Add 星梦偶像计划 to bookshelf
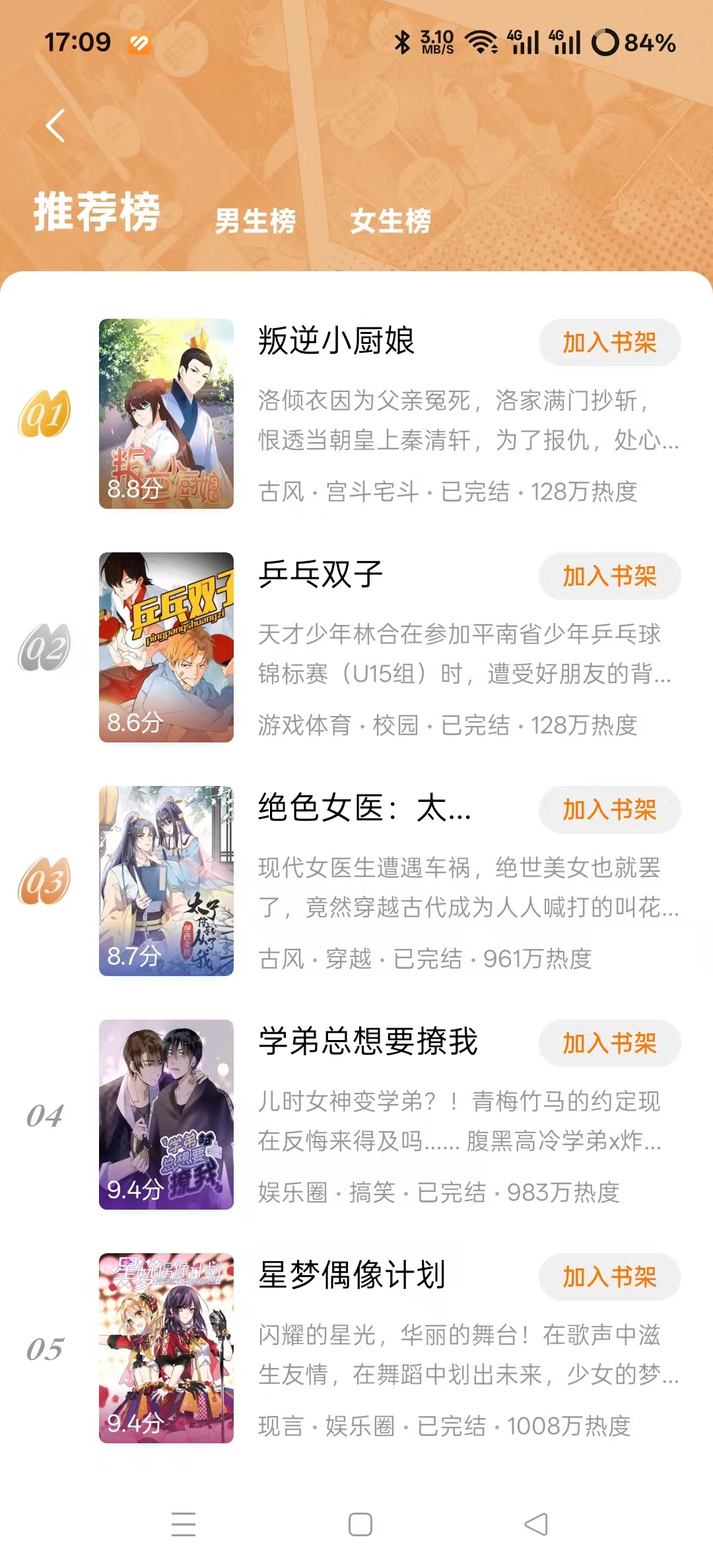Viewport: 713px width, 1568px height. (609, 1274)
